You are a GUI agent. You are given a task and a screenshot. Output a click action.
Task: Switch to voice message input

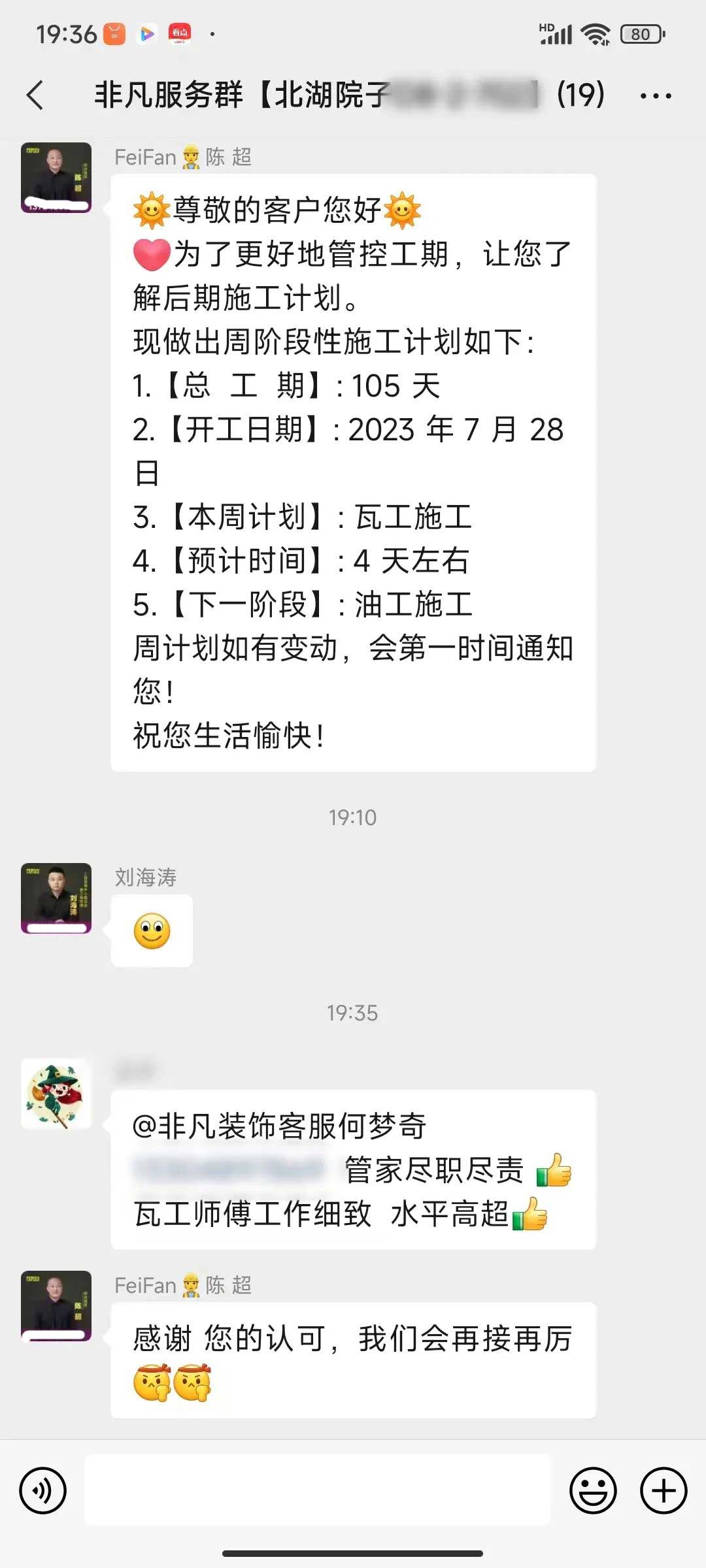click(43, 1490)
